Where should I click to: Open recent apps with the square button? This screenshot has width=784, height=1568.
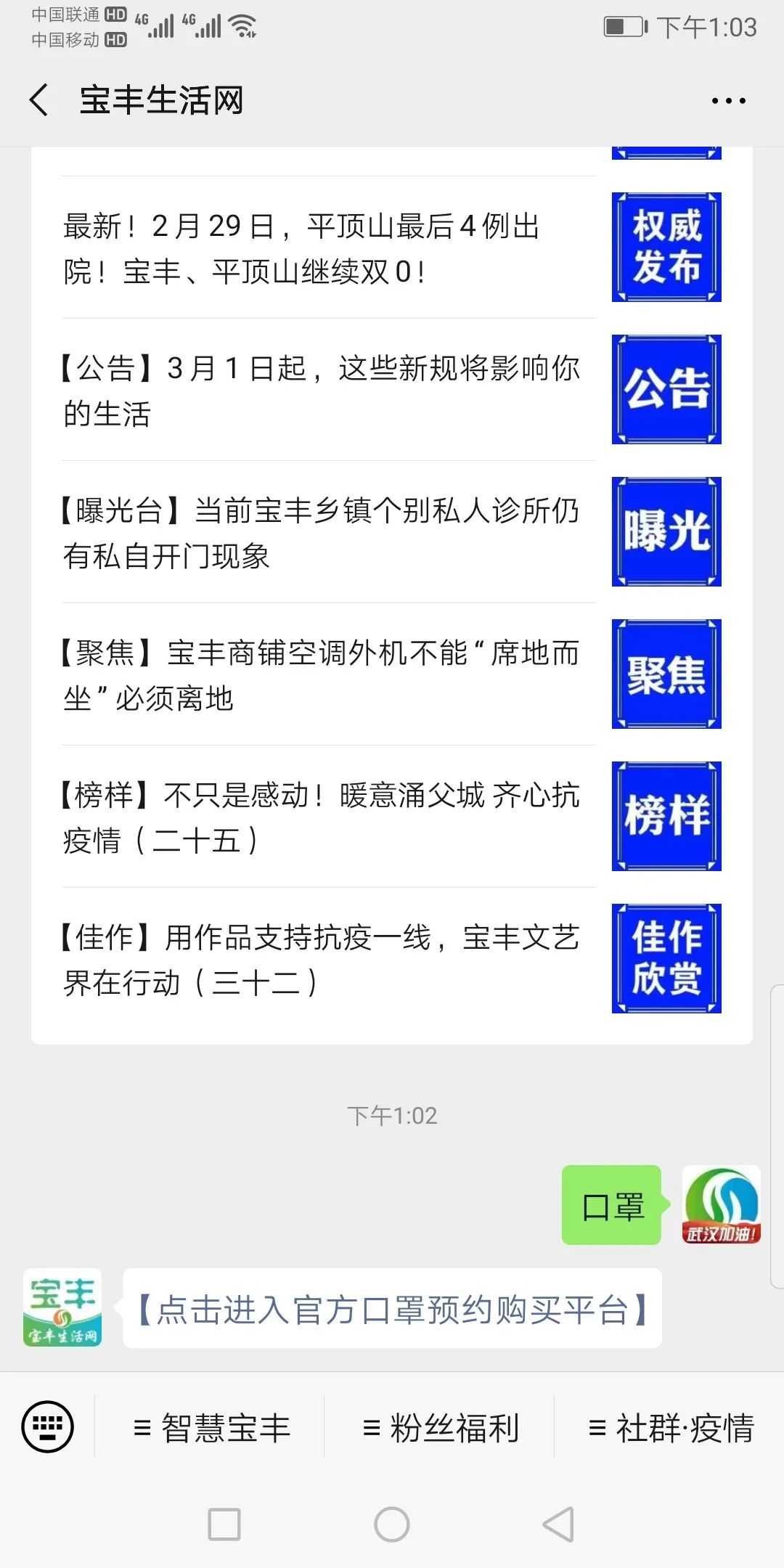(x=224, y=1524)
